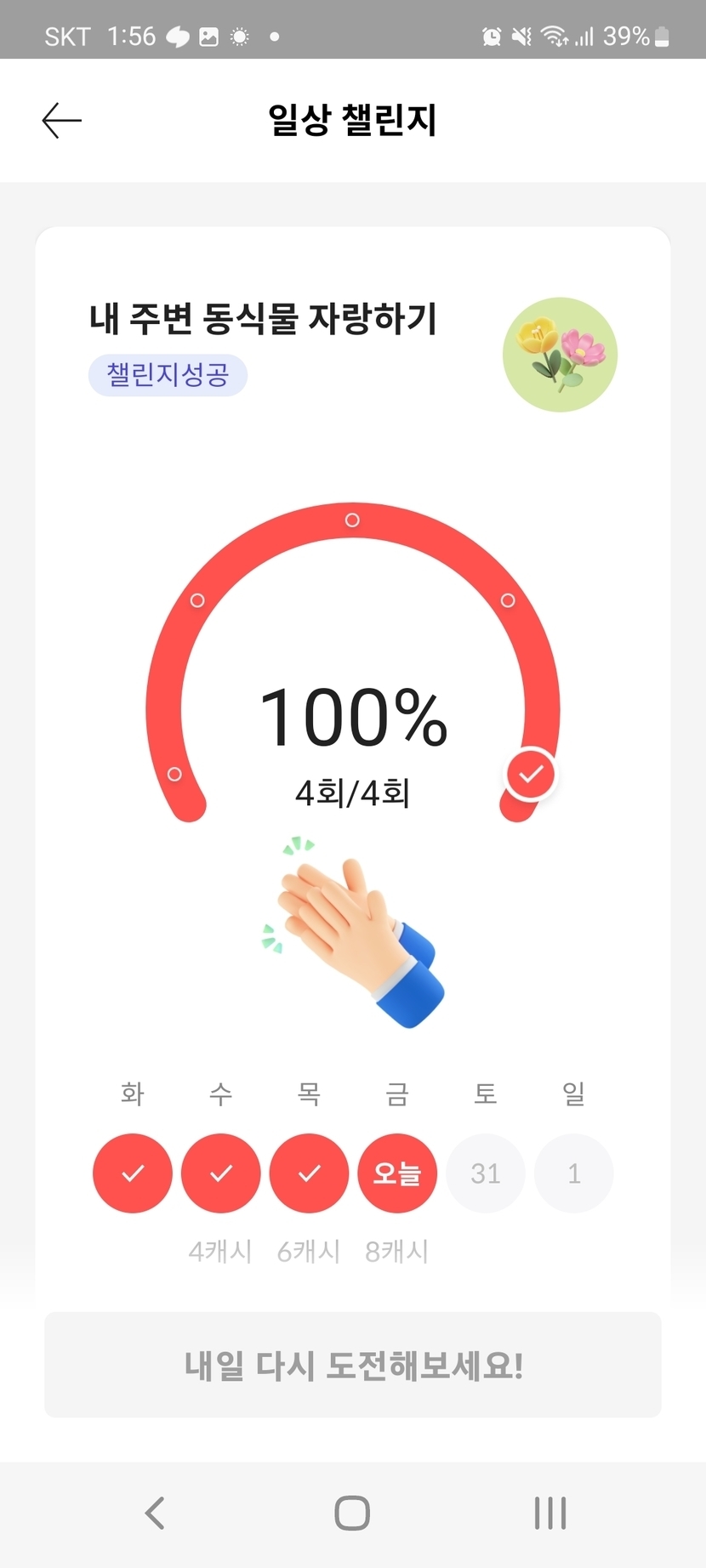706x1568 pixels.
Task: Tap the 내일 다시 도전해보세요! button
Action: [x=353, y=1365]
